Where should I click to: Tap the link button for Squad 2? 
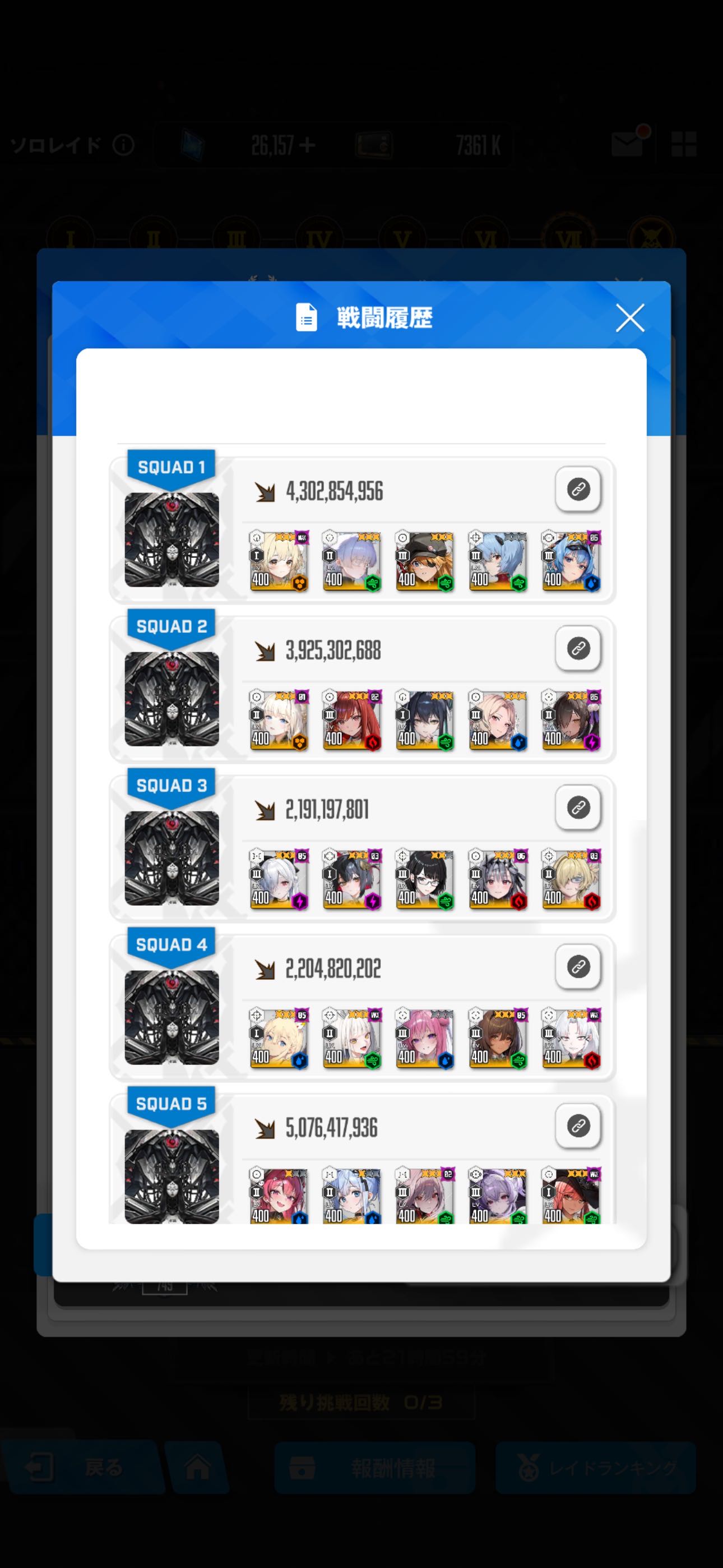pos(577,648)
